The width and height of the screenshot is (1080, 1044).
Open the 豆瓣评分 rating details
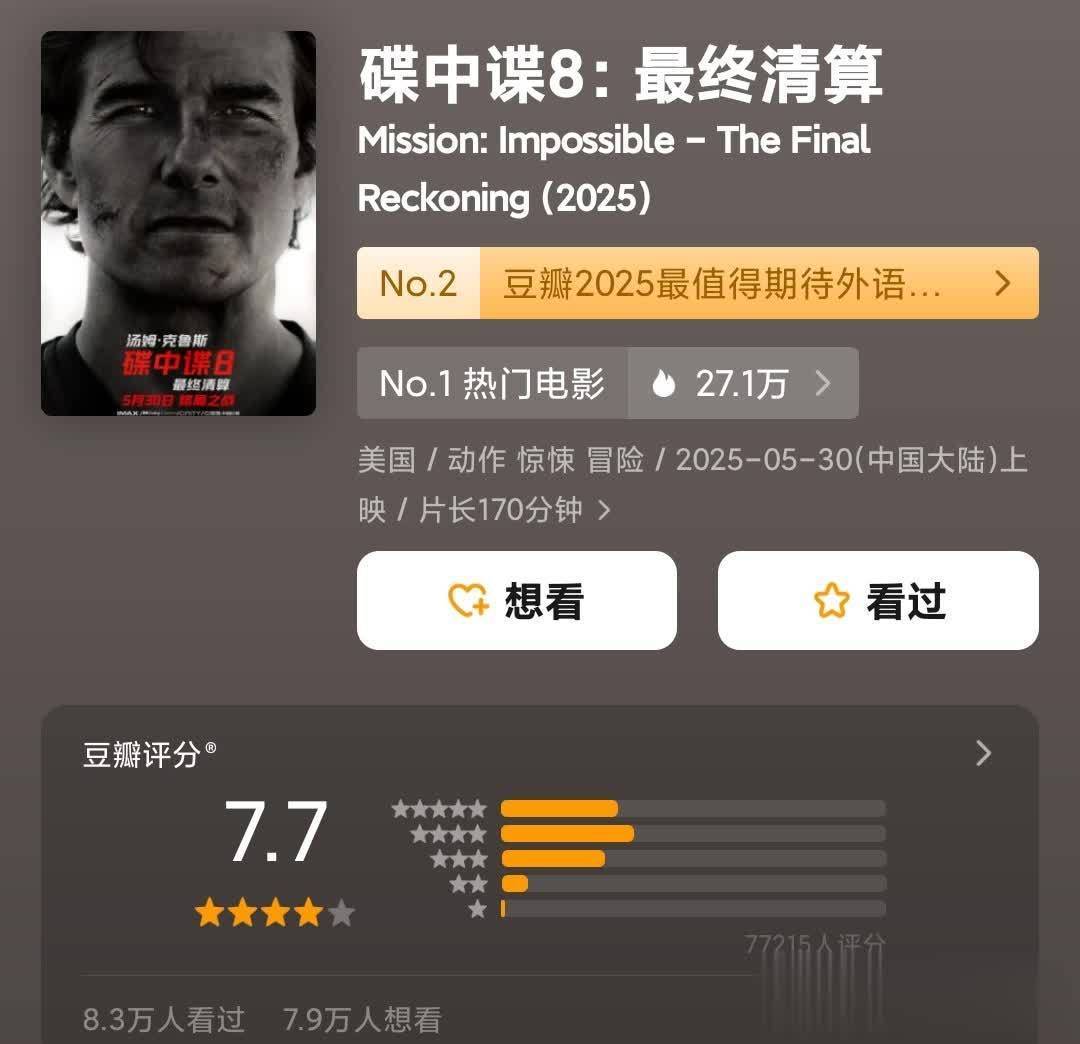[x=982, y=754]
